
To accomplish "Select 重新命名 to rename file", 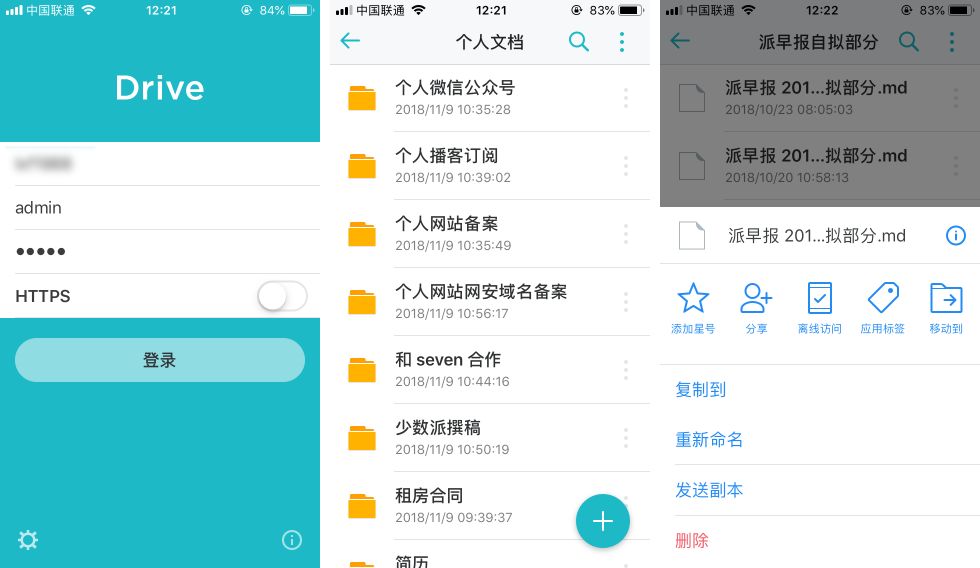I will pyautogui.click(x=709, y=440).
